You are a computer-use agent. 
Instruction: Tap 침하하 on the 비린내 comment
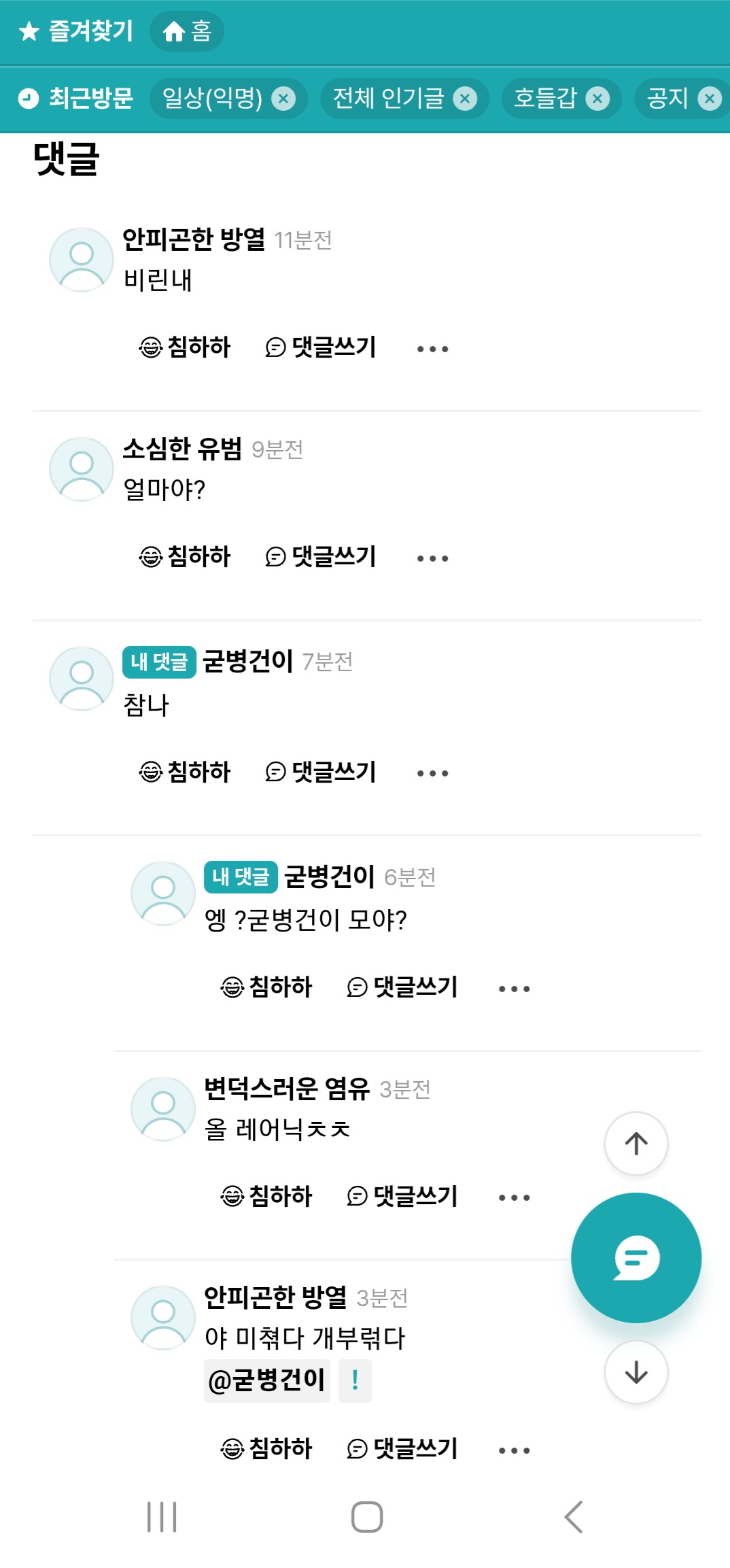pyautogui.click(x=185, y=347)
